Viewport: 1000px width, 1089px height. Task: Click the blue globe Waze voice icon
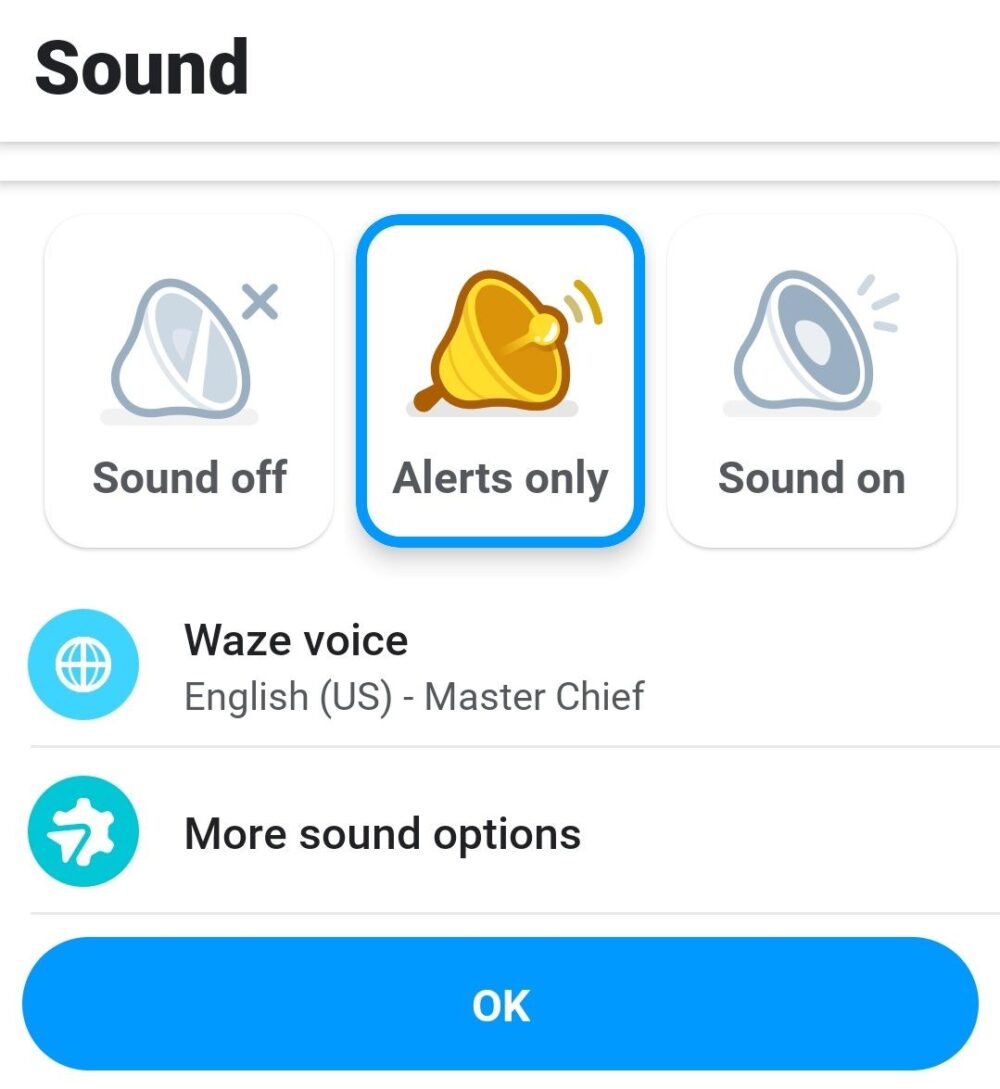click(x=83, y=664)
